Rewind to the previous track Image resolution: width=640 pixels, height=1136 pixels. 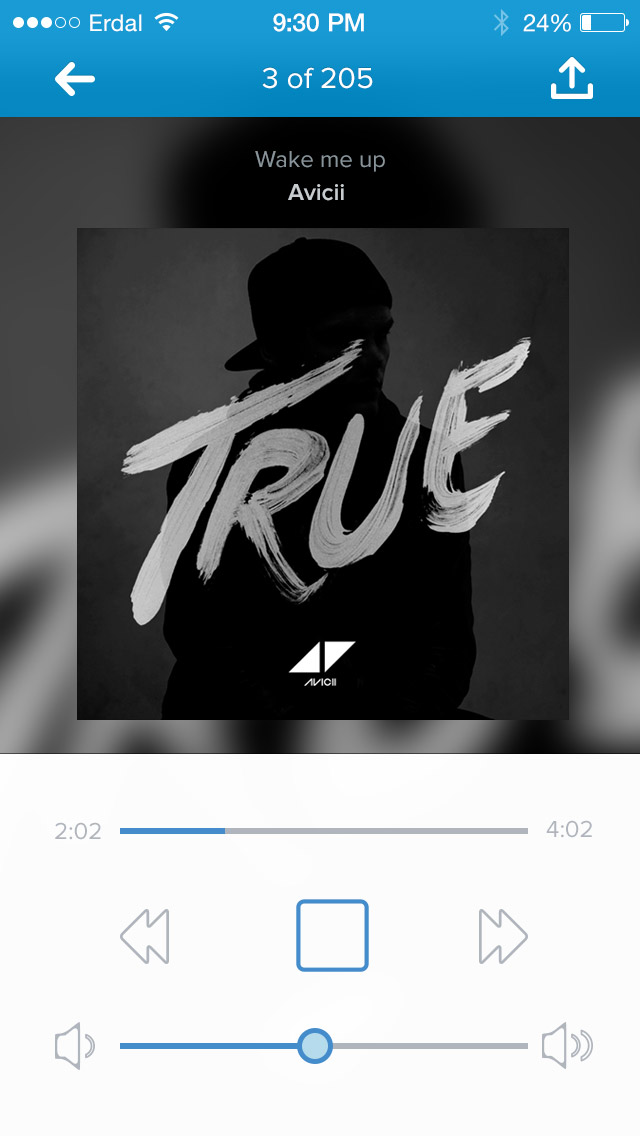(x=145, y=936)
